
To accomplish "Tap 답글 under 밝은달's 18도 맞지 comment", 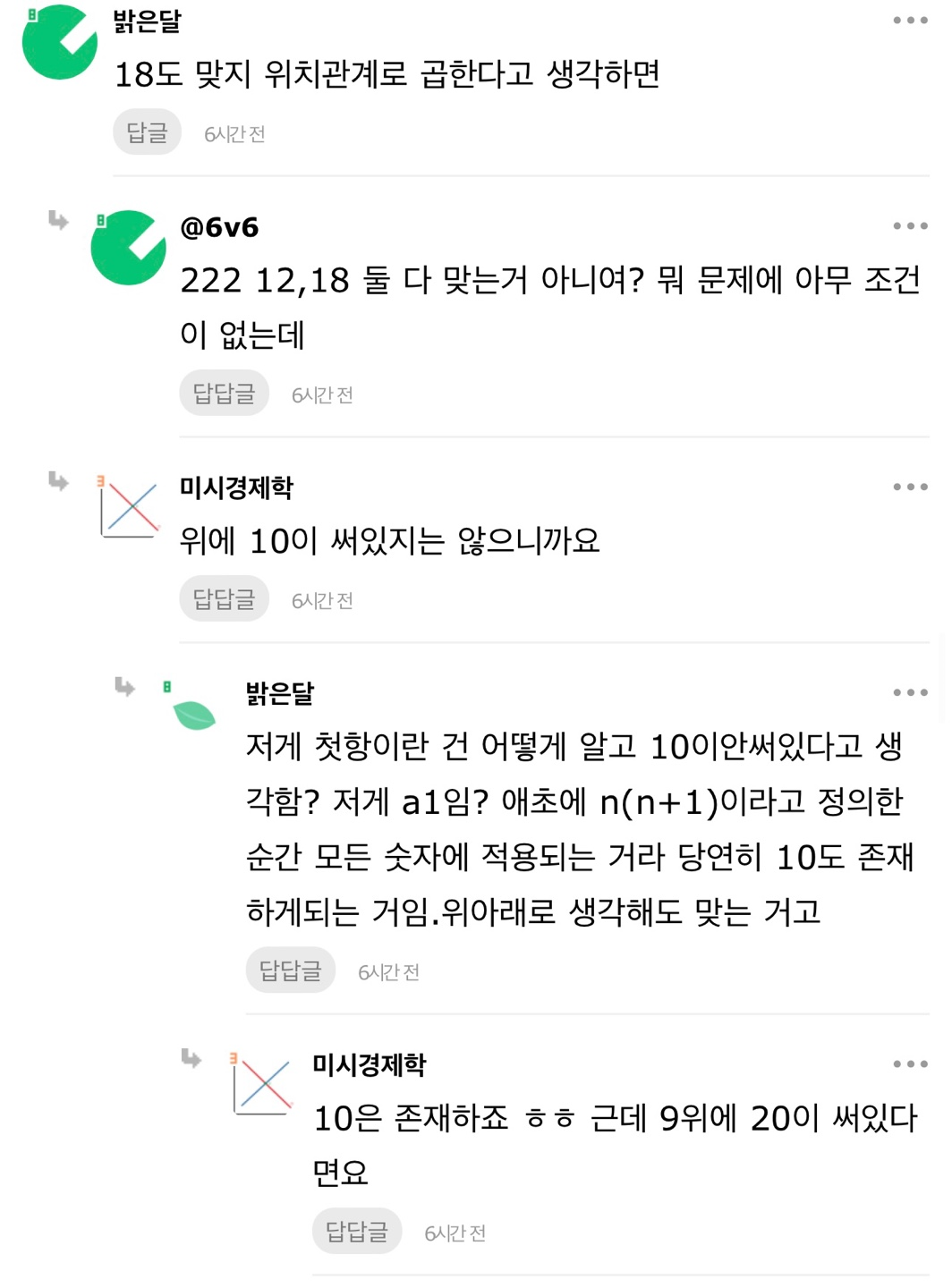I will [x=147, y=132].
